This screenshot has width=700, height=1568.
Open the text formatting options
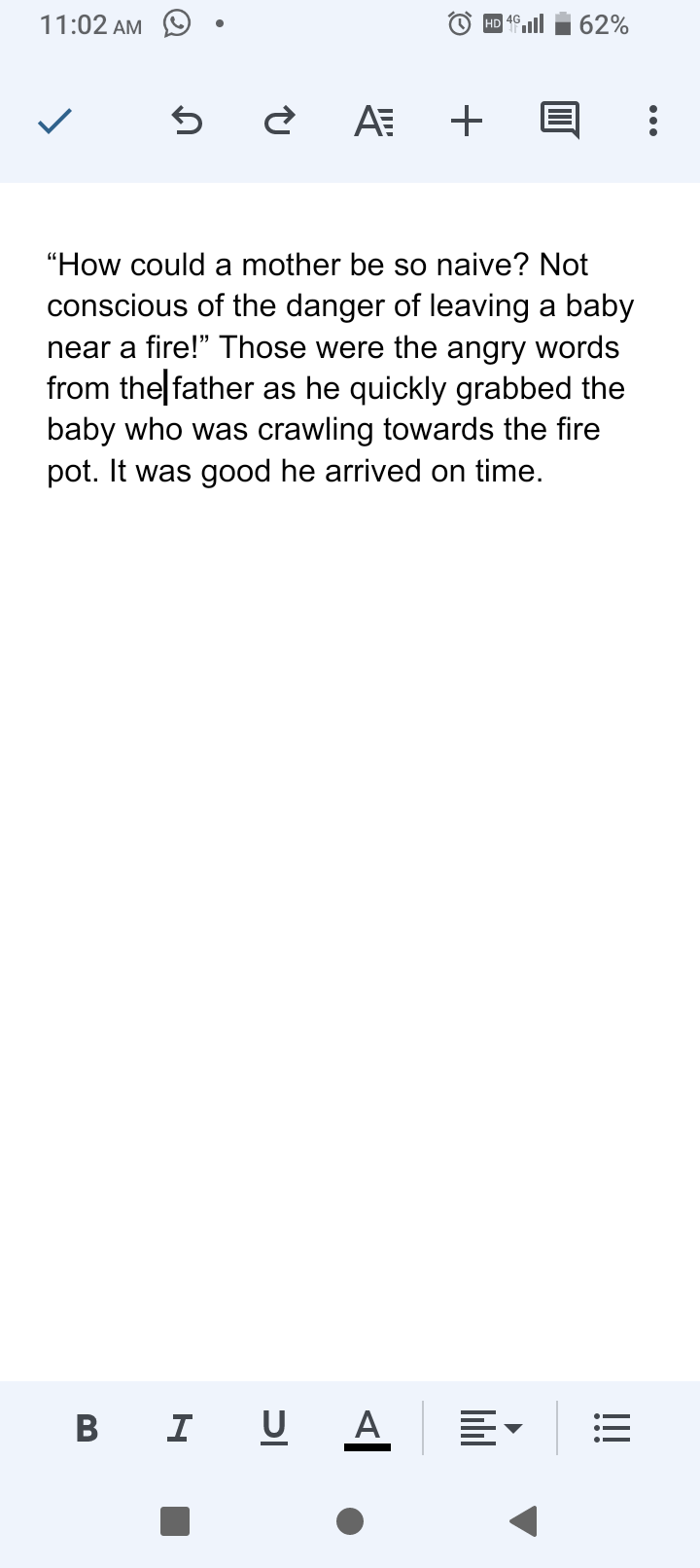(x=373, y=122)
